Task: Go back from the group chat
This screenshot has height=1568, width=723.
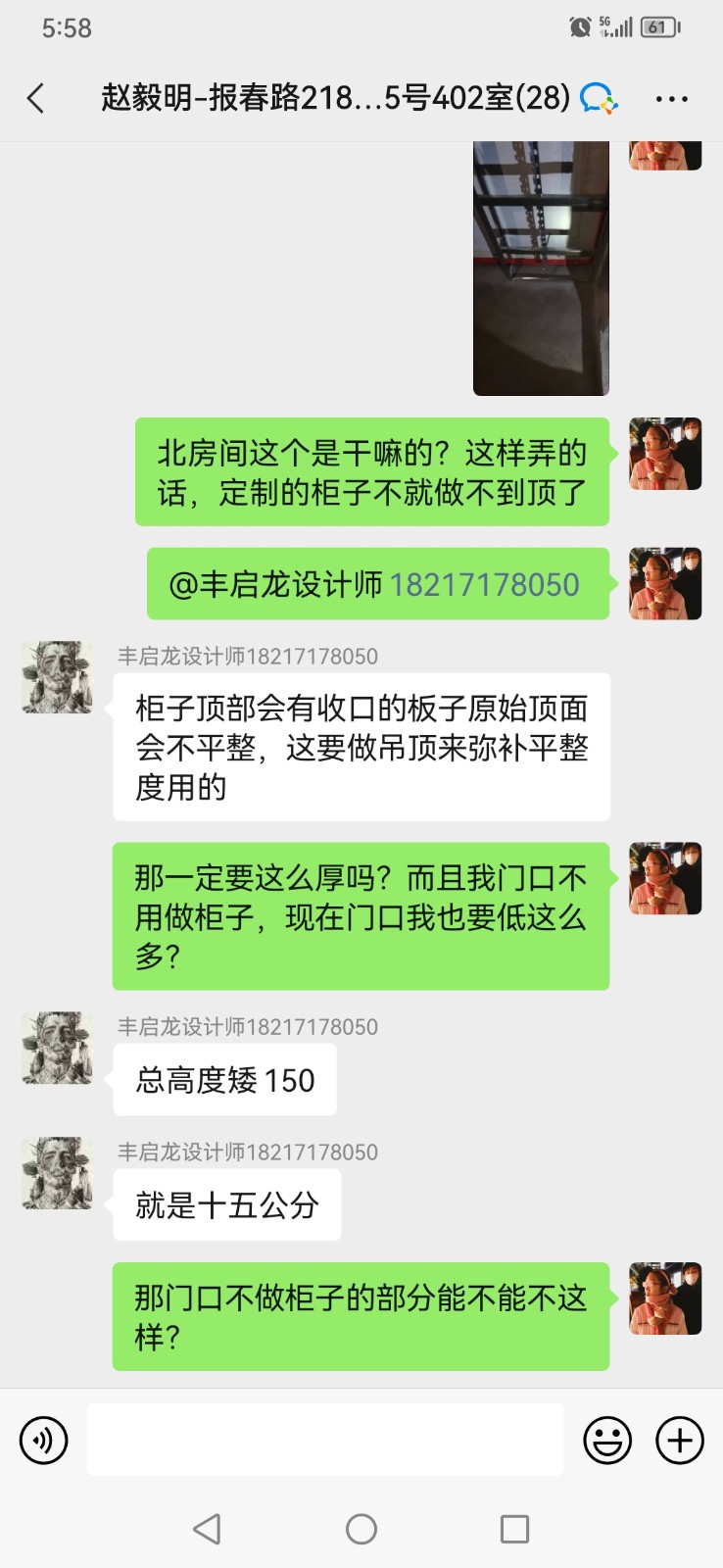Action: (x=36, y=98)
